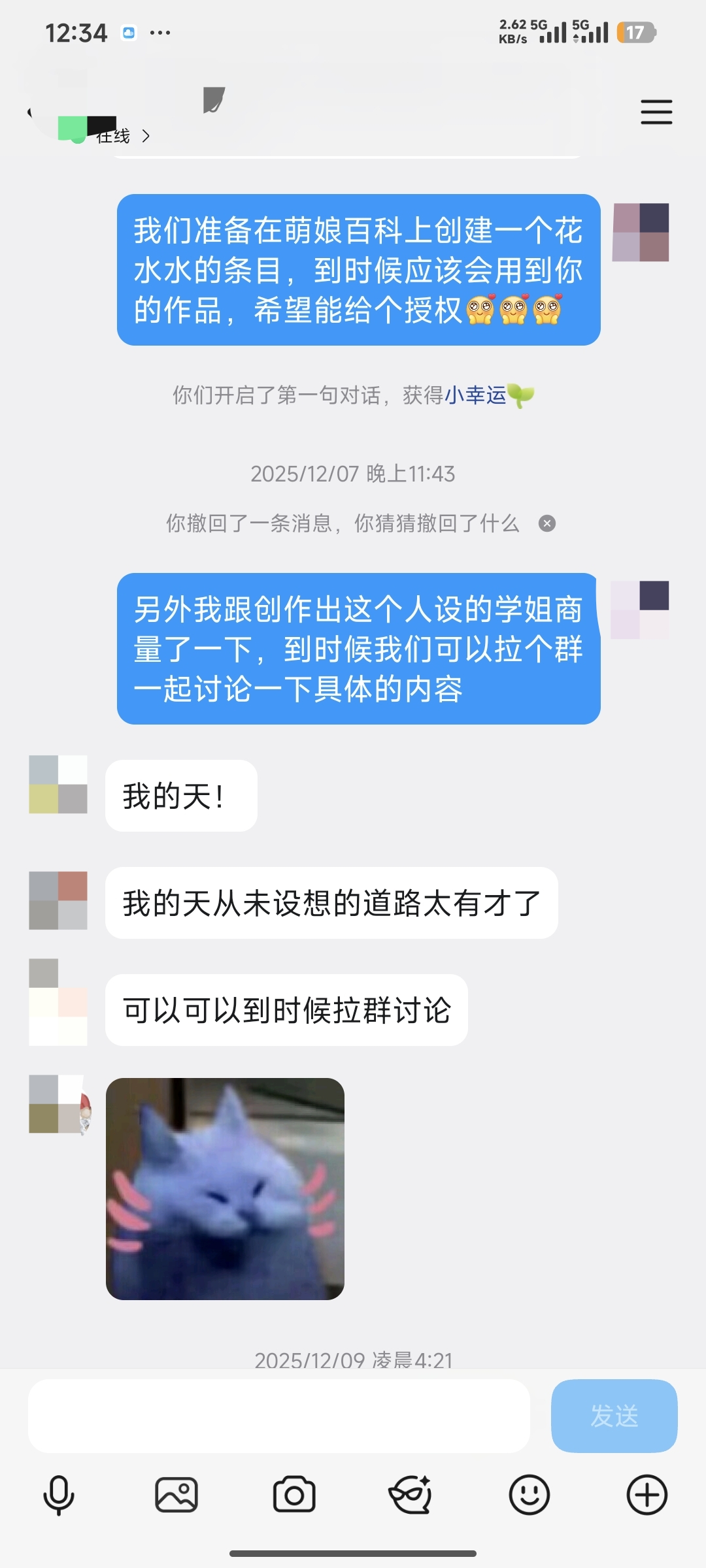
Task: Launch the camera to take a photo
Action: click(x=294, y=1495)
